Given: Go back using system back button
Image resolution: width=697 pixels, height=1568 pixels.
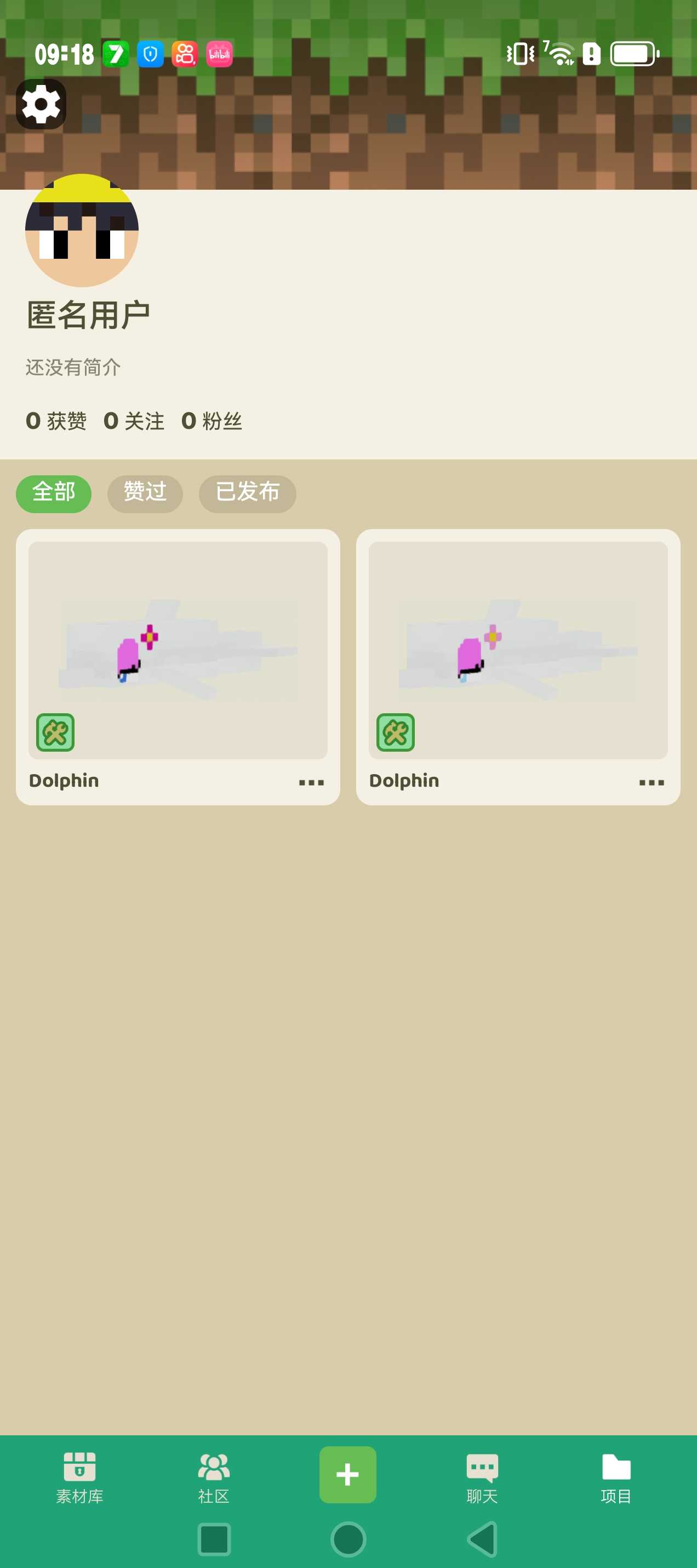Looking at the screenshot, I should (x=483, y=1539).
